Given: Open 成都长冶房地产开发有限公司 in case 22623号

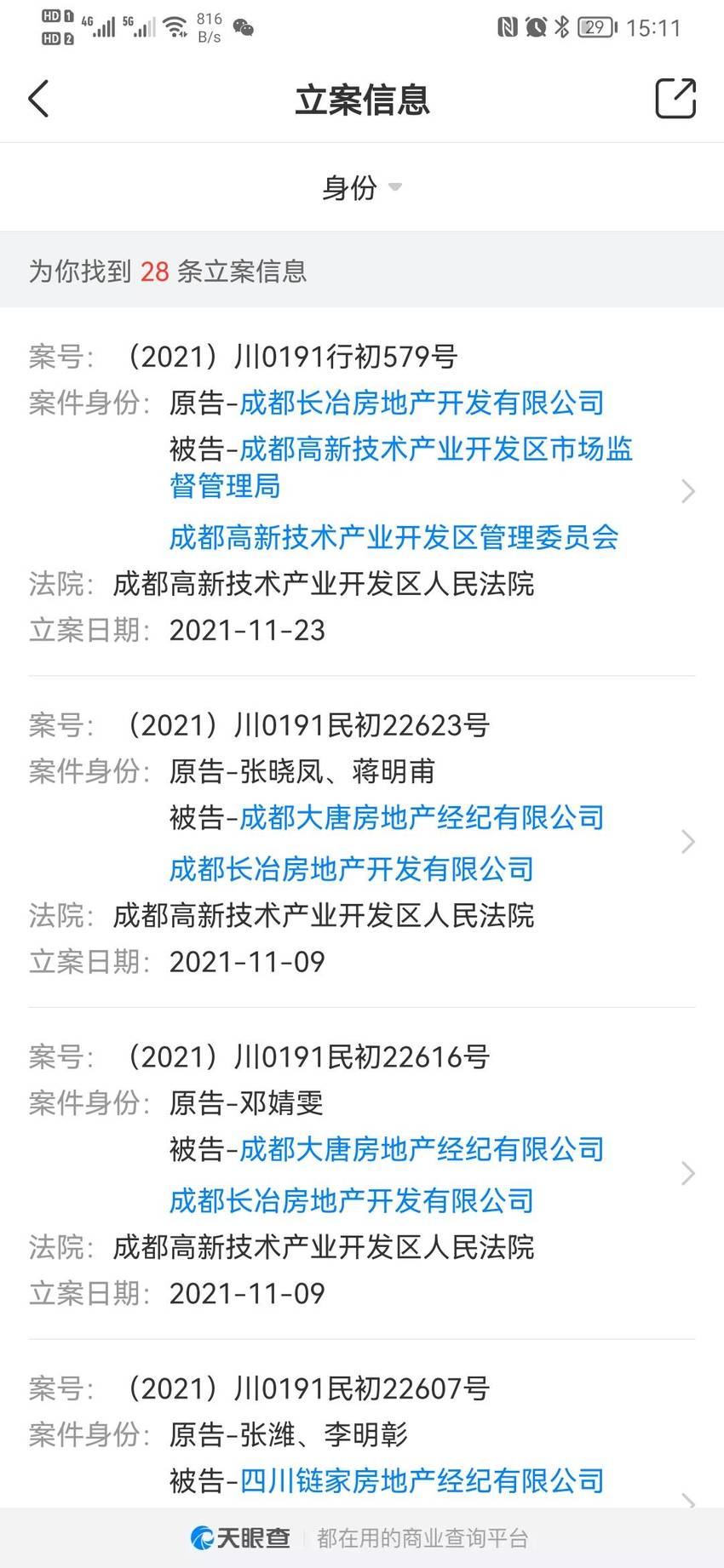Looking at the screenshot, I should 352,869.
